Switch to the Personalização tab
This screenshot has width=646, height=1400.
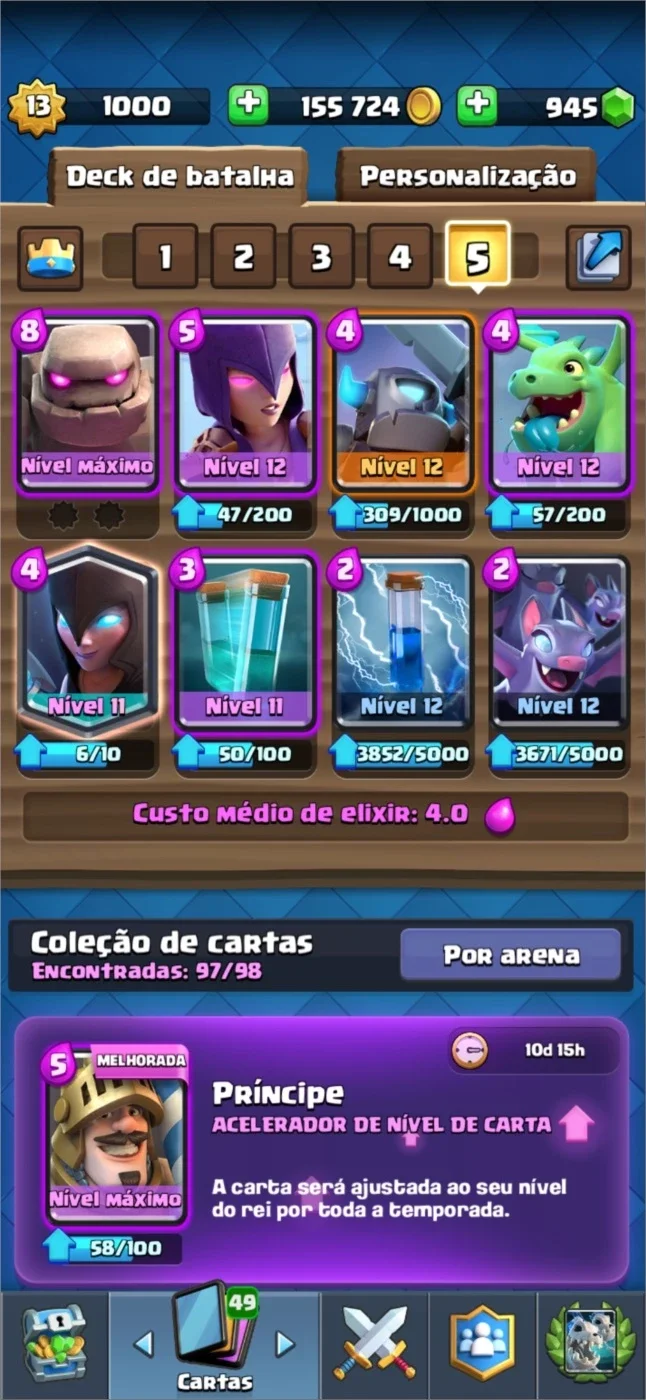point(467,176)
